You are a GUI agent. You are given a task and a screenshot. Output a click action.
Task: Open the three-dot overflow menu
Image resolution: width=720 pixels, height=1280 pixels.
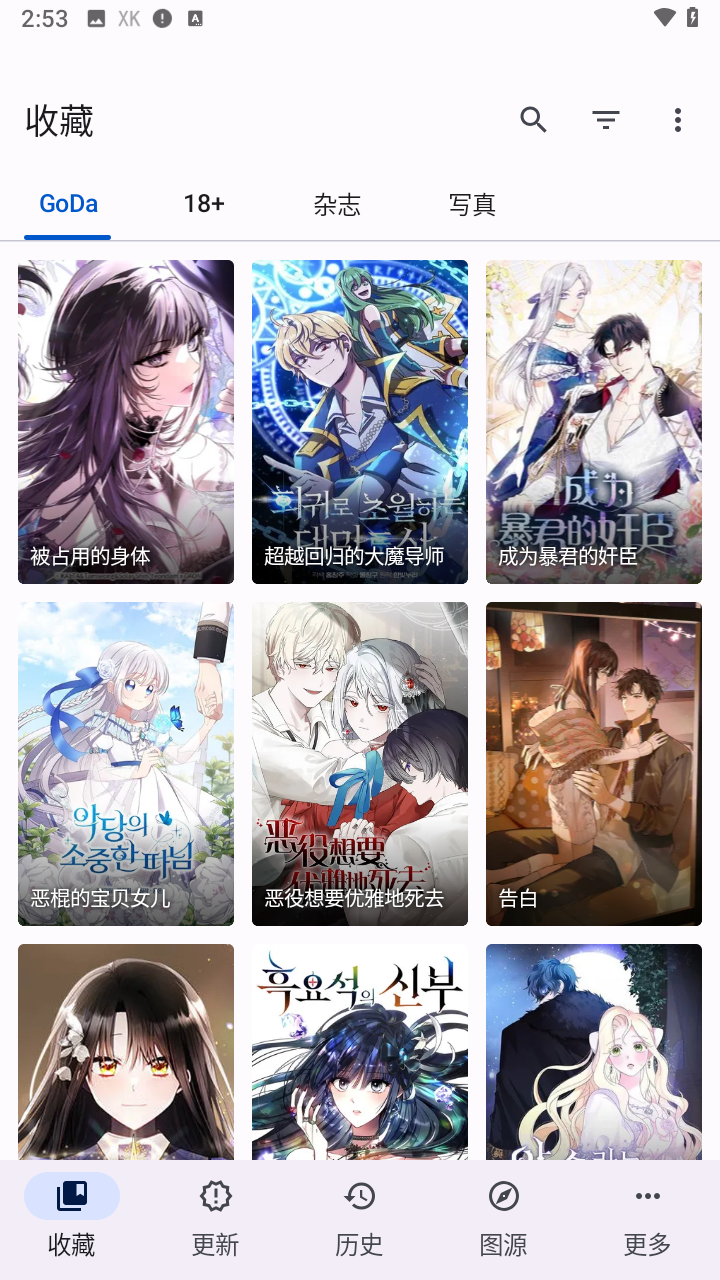[x=678, y=121]
